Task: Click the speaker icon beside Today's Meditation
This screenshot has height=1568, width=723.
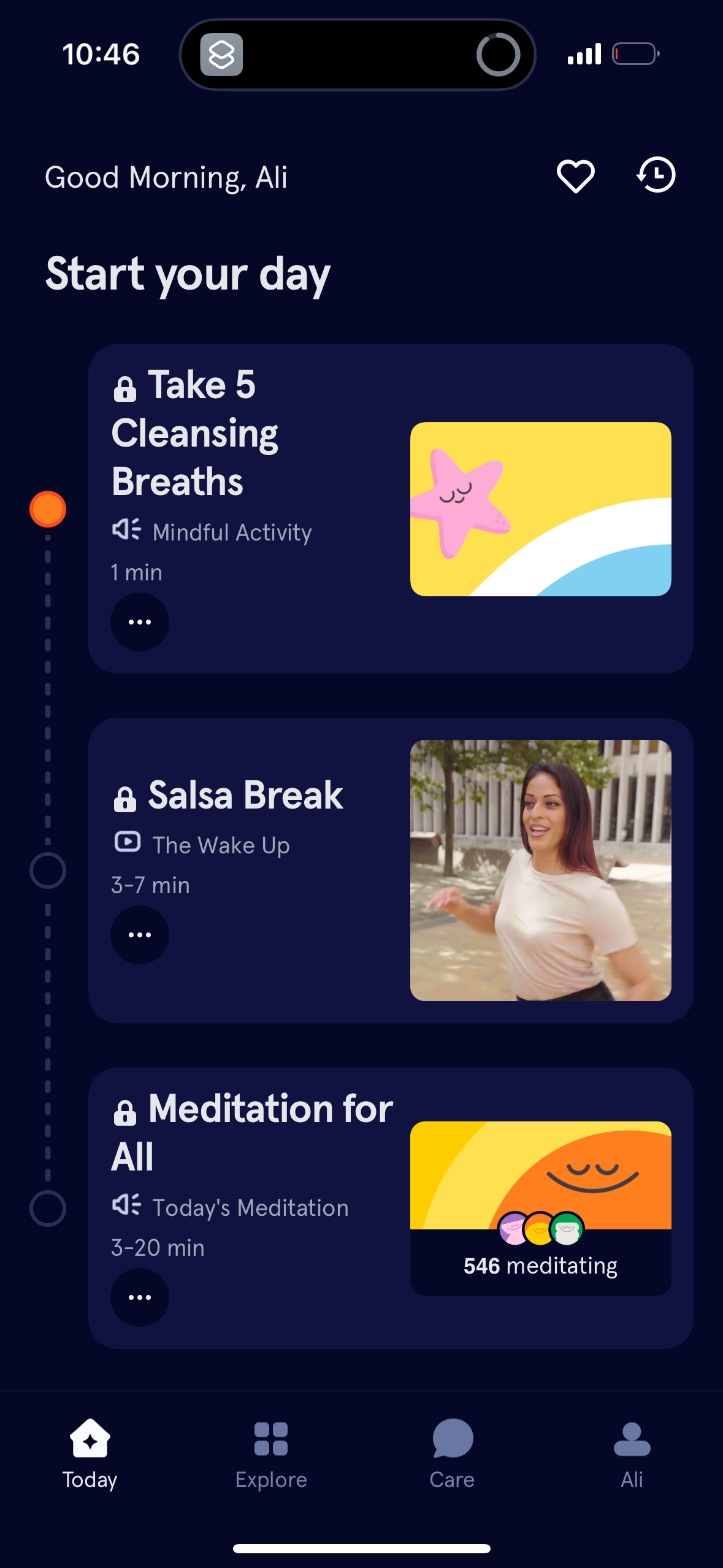Action: pyautogui.click(x=126, y=1205)
